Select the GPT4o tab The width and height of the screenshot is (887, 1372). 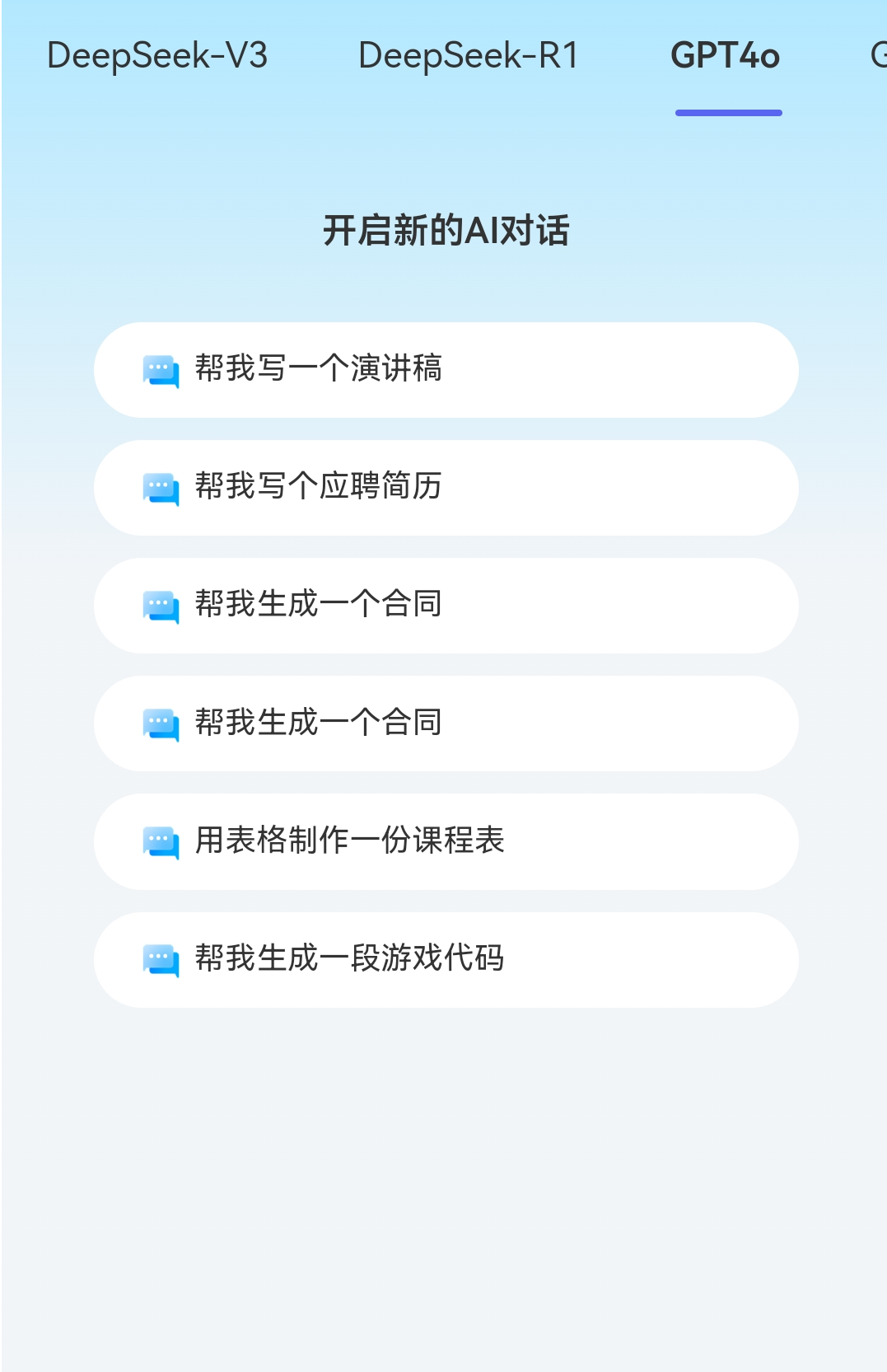pos(726,56)
